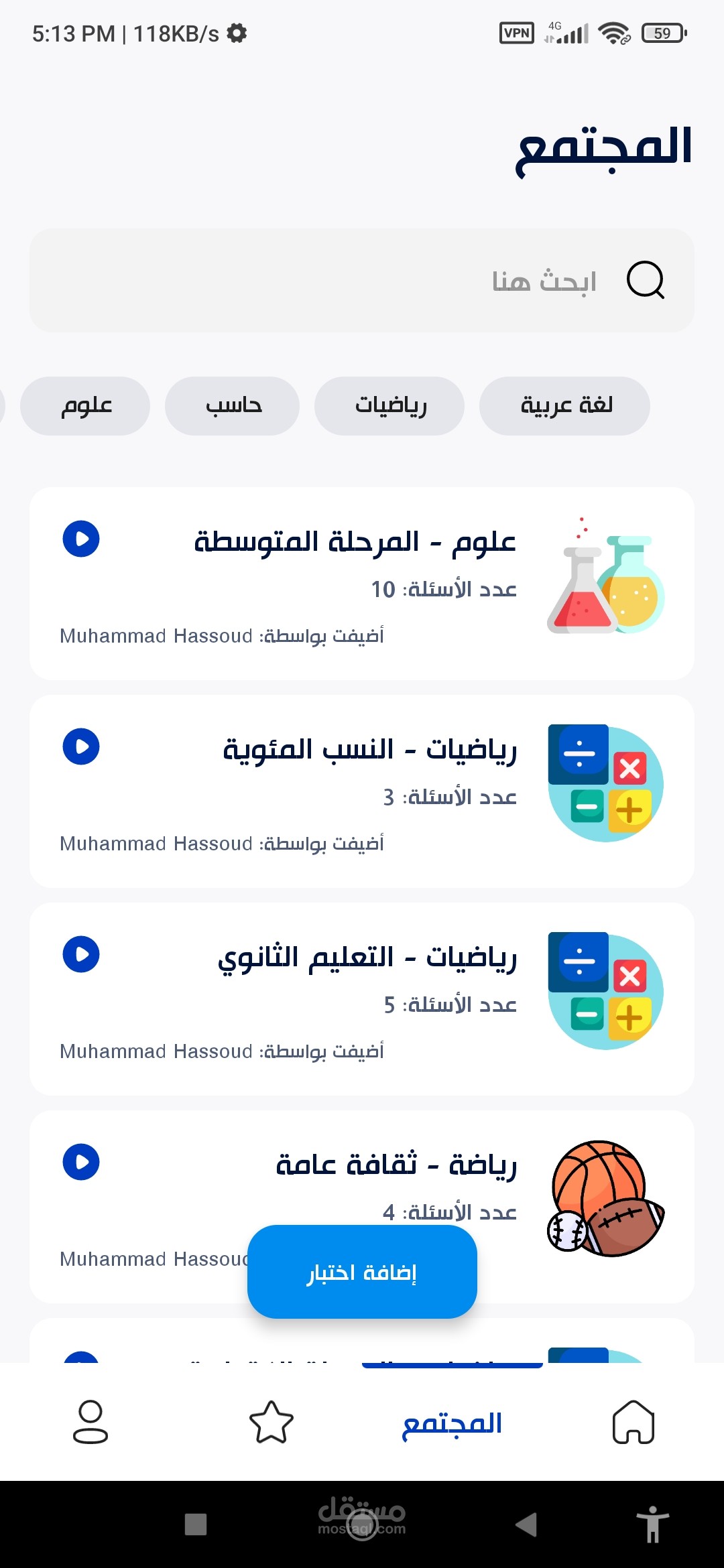
Task: Filter by لغة عربية chip
Action: 564,406
